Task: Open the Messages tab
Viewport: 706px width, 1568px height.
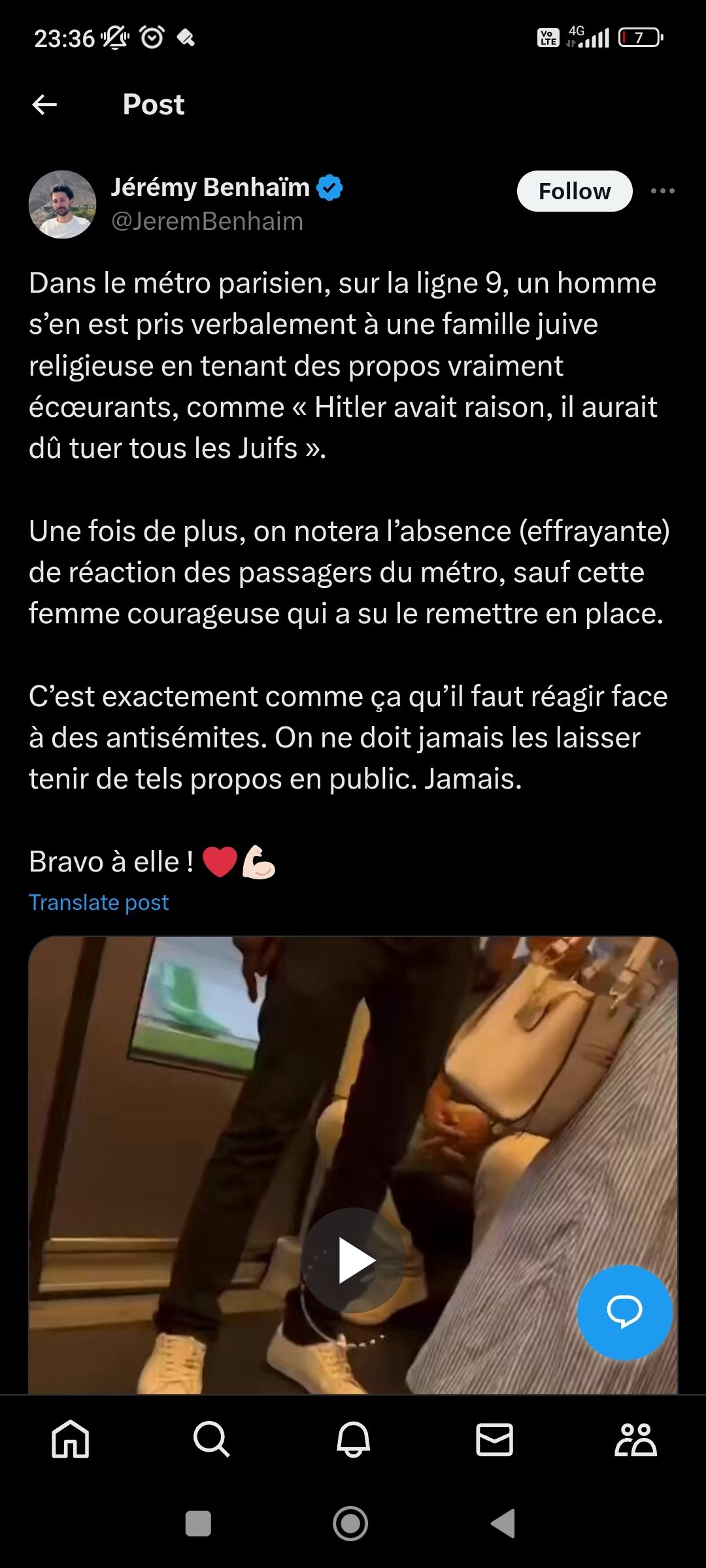Action: click(x=494, y=1440)
